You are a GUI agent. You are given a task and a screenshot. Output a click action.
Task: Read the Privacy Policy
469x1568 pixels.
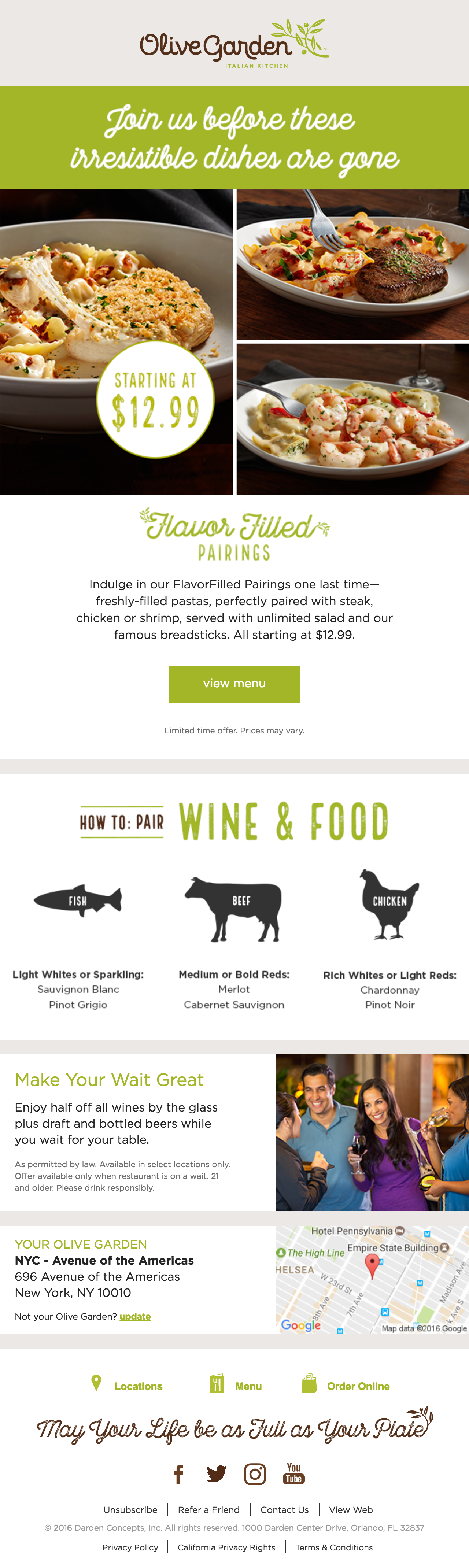[130, 1547]
